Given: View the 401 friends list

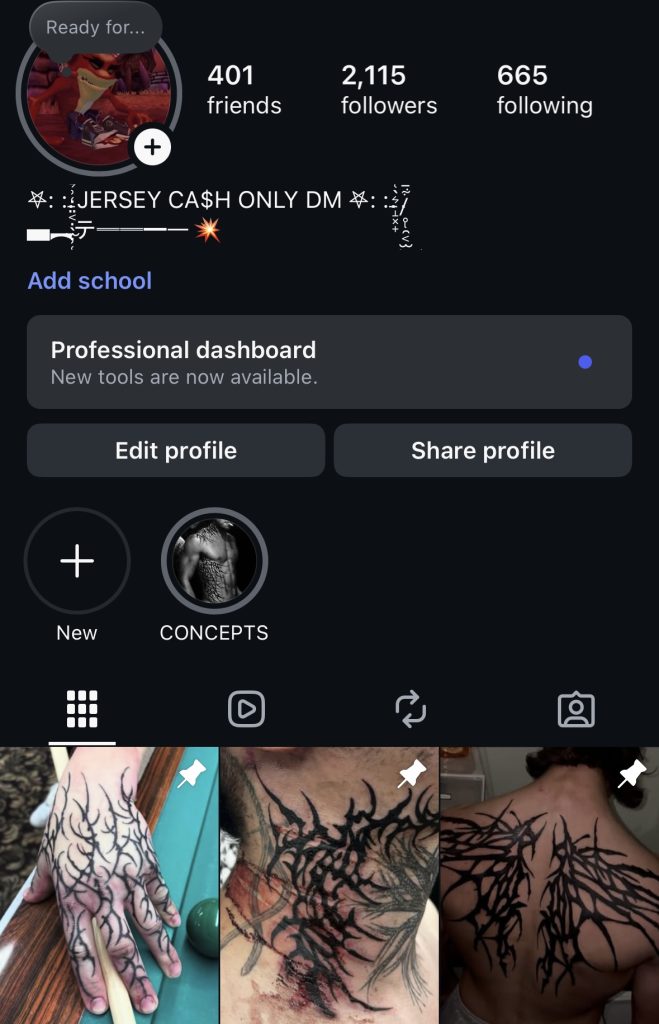Looking at the screenshot, I should [243, 90].
